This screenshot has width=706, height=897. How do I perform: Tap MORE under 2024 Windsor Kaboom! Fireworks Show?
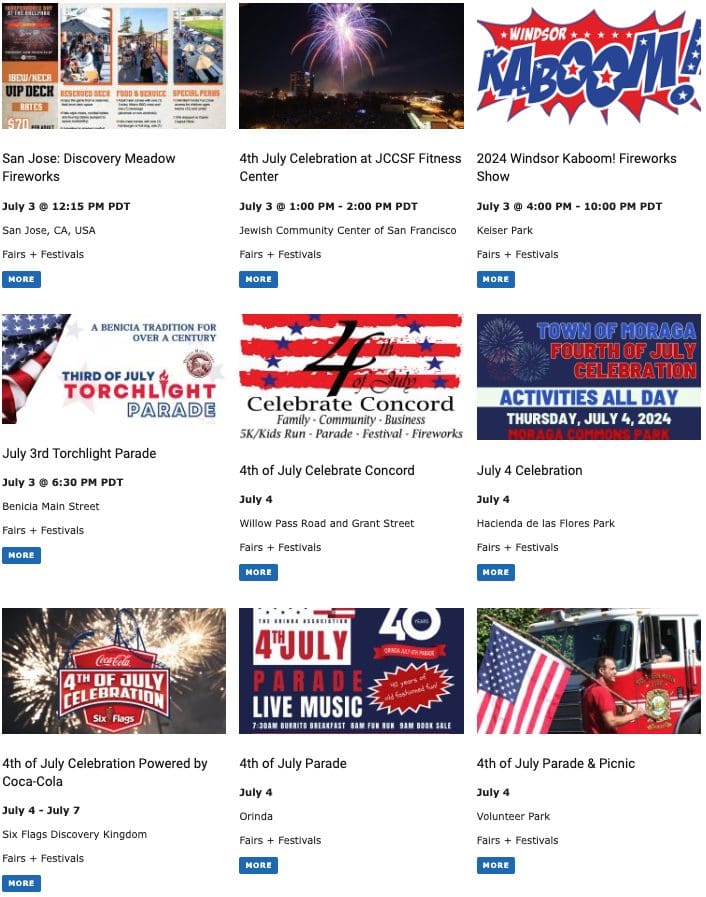(x=495, y=280)
